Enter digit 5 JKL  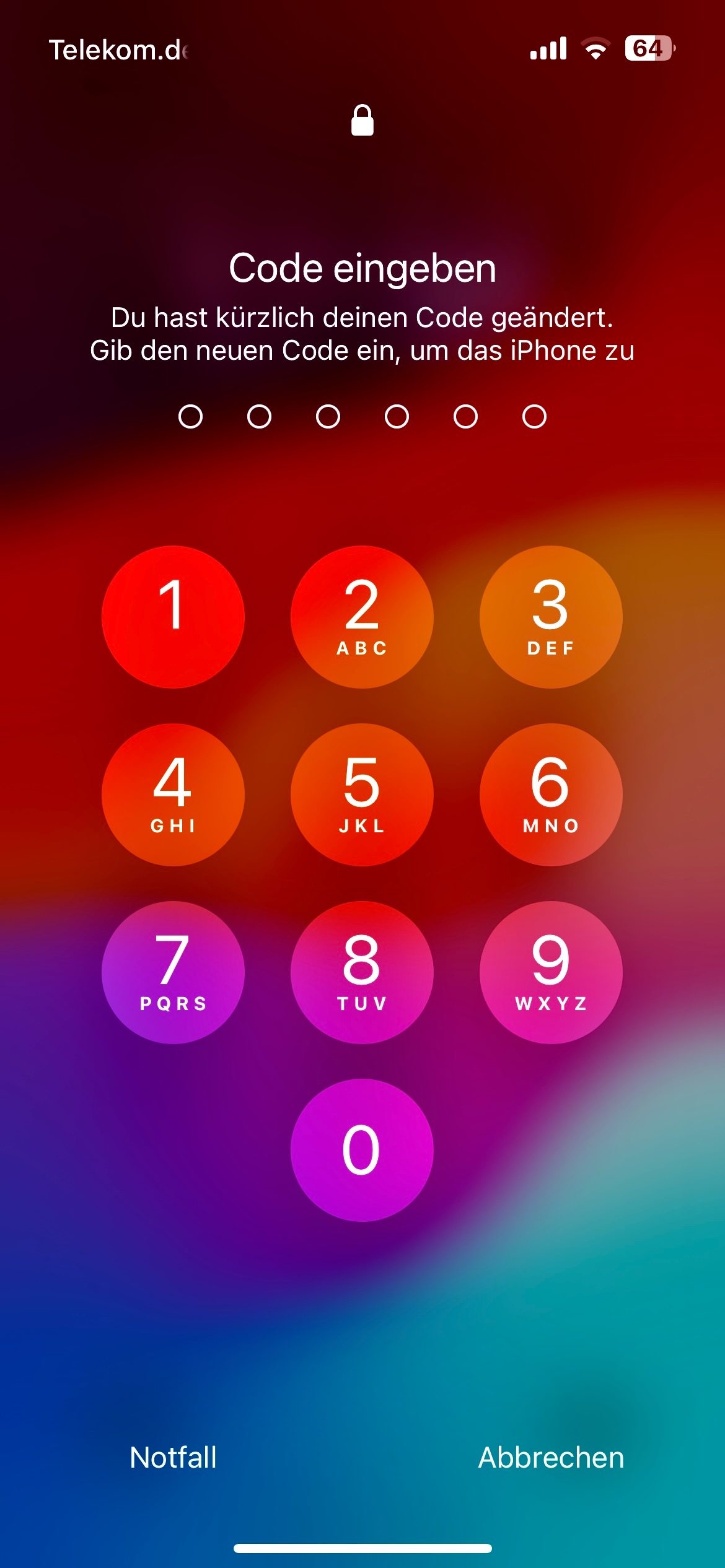click(362, 795)
